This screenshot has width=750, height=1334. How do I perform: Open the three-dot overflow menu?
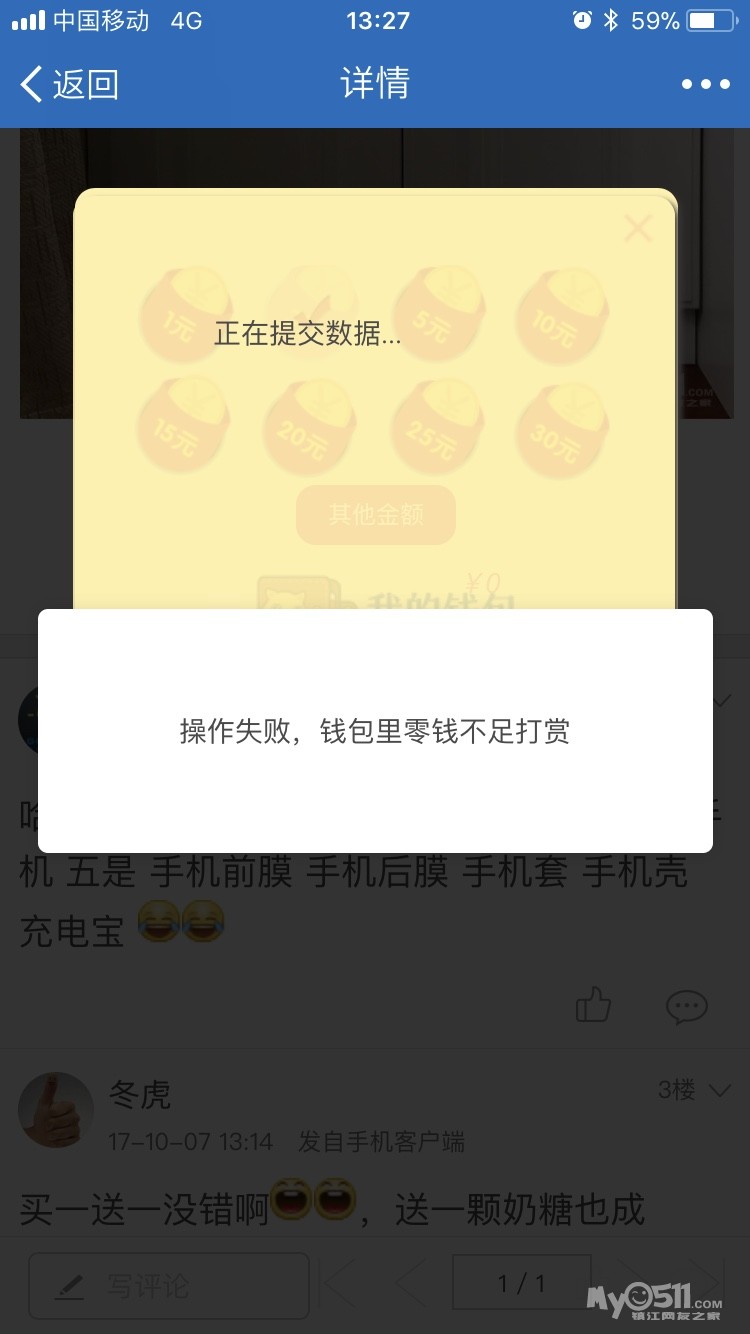(x=706, y=84)
